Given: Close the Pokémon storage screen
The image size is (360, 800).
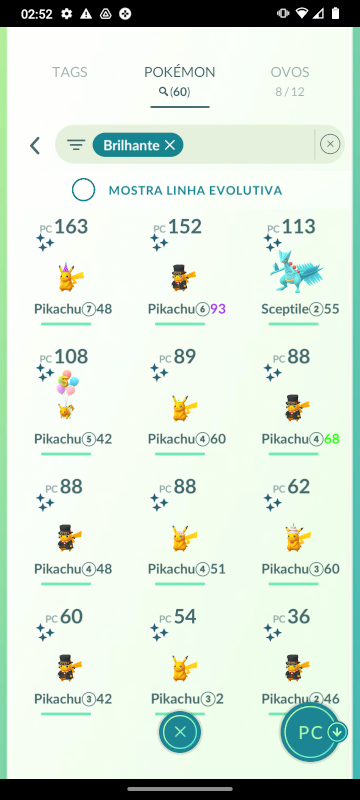Looking at the screenshot, I should [x=180, y=733].
